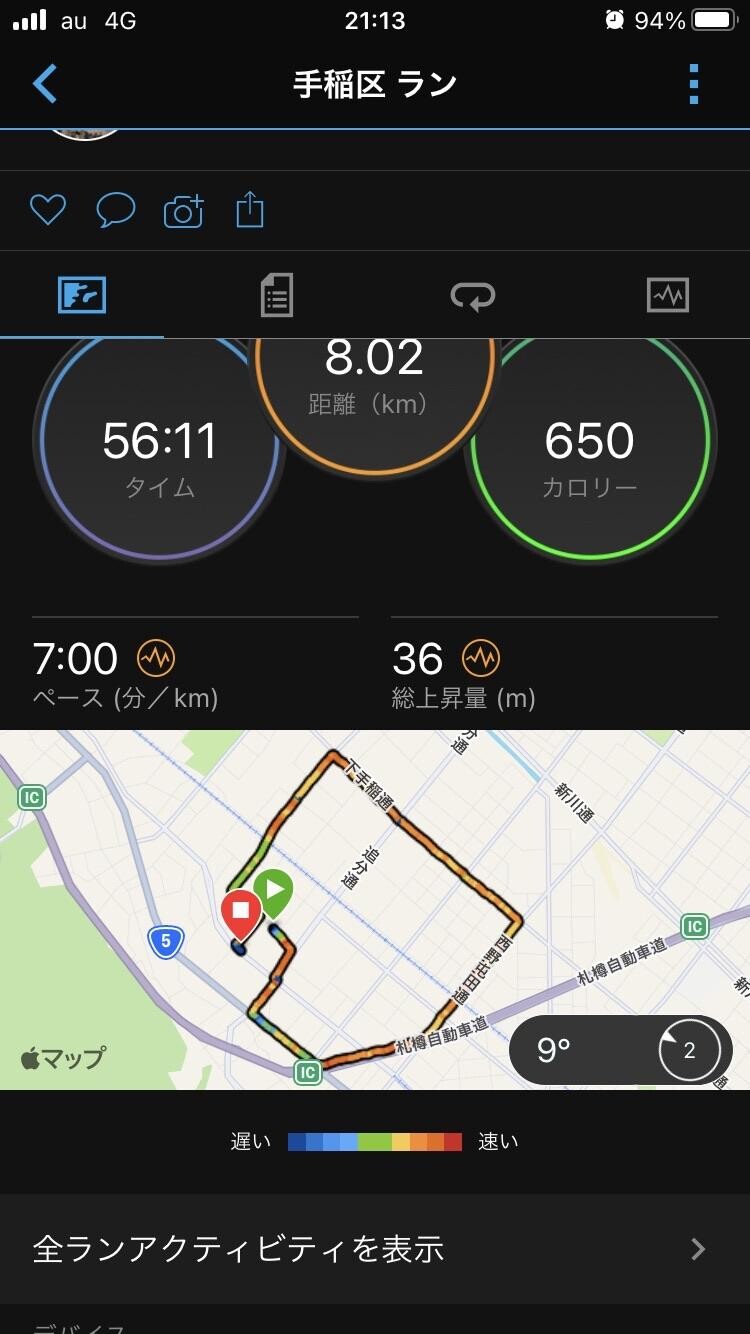Add a photo using the camera icon
This screenshot has height=1334, width=750.
[x=182, y=209]
